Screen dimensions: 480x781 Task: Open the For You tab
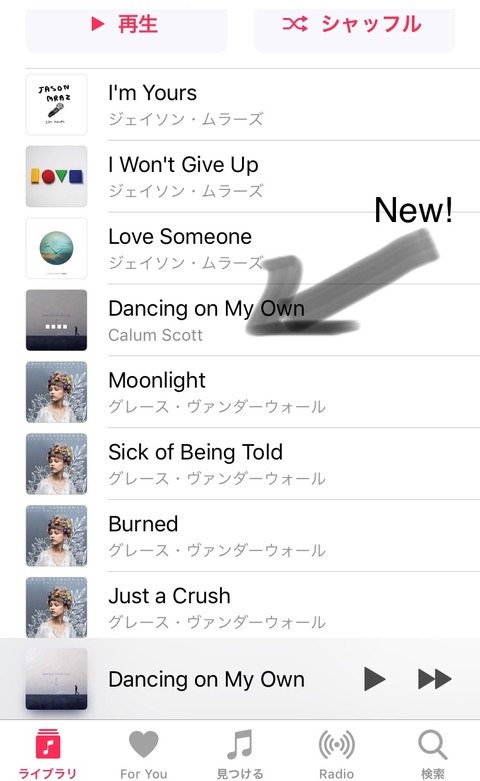(143, 753)
